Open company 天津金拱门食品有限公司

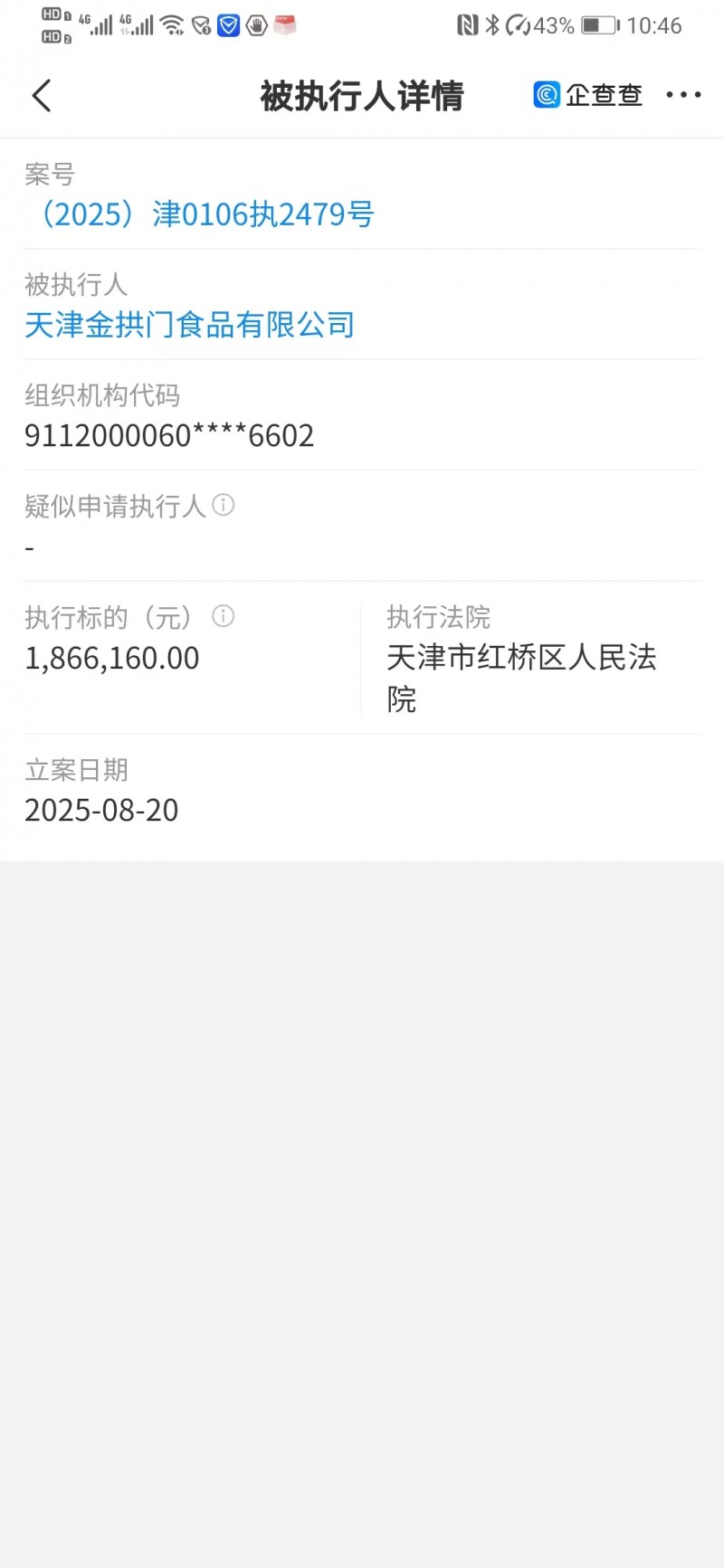[190, 325]
